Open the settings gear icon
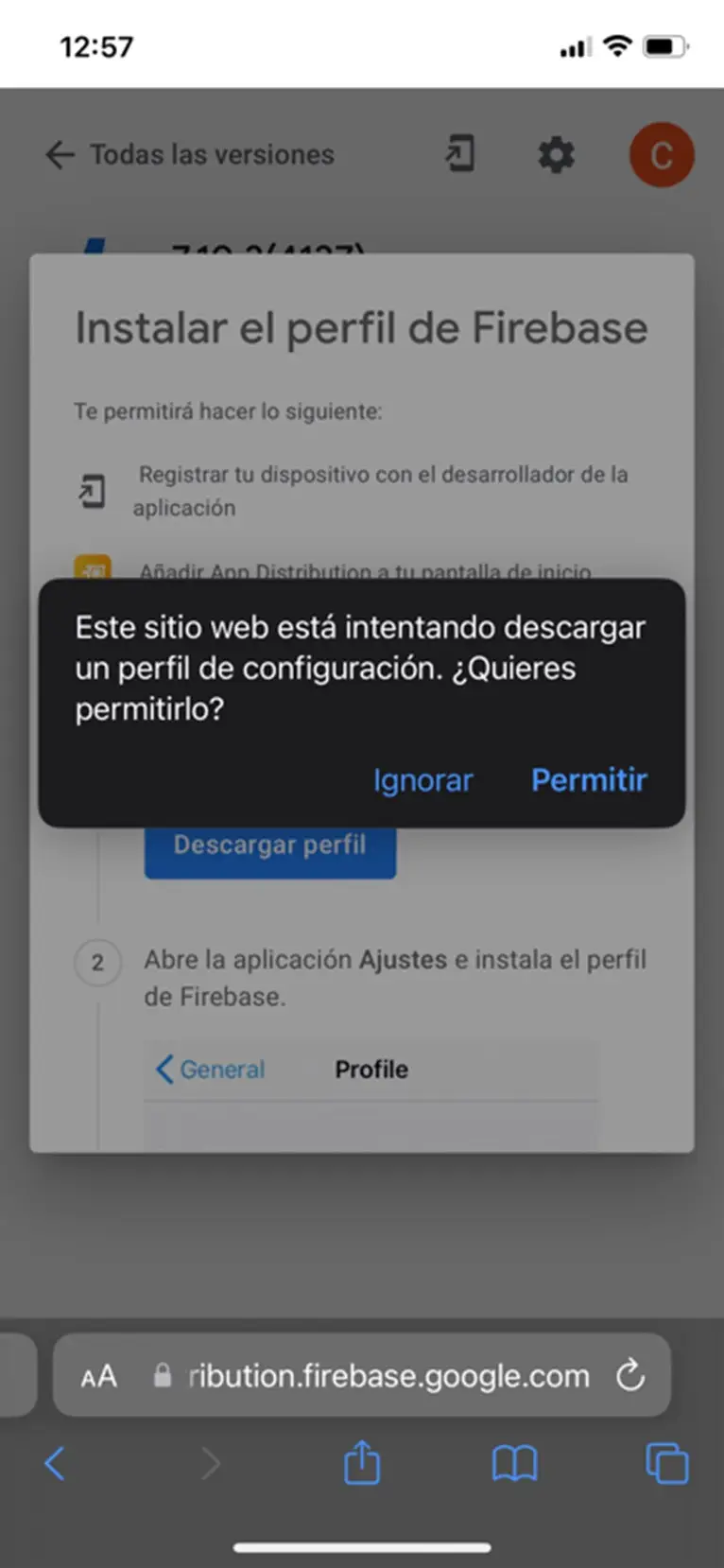The width and height of the screenshot is (724, 1568). pyautogui.click(x=556, y=155)
